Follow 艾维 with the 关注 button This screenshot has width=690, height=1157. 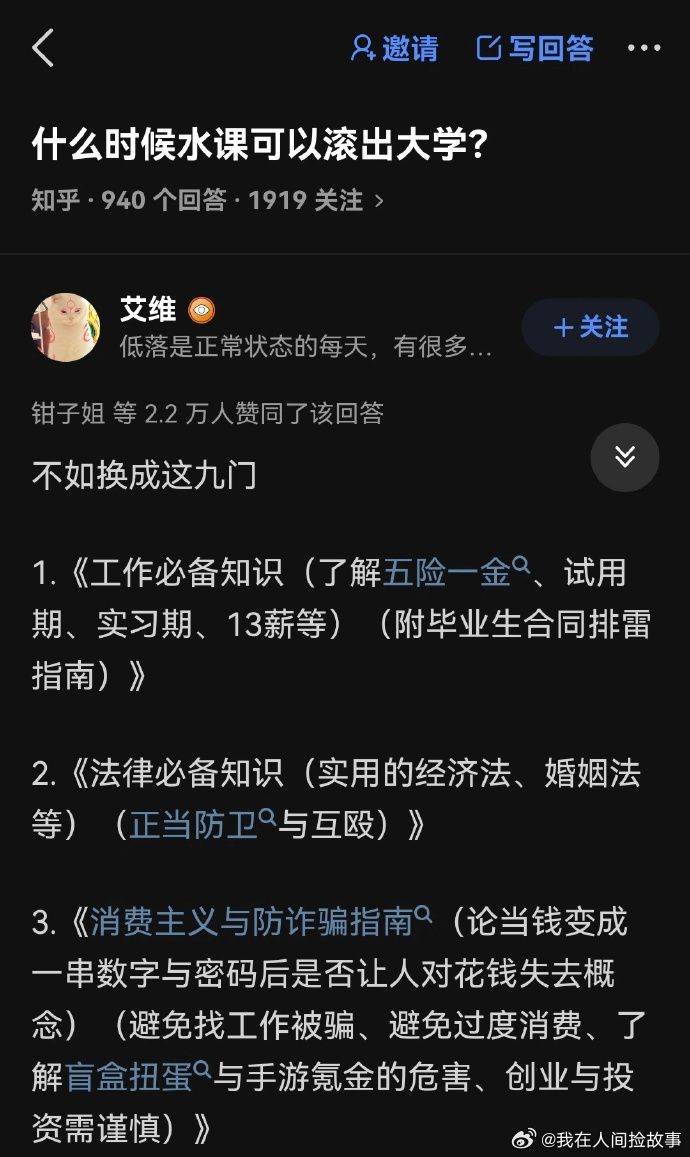point(590,327)
